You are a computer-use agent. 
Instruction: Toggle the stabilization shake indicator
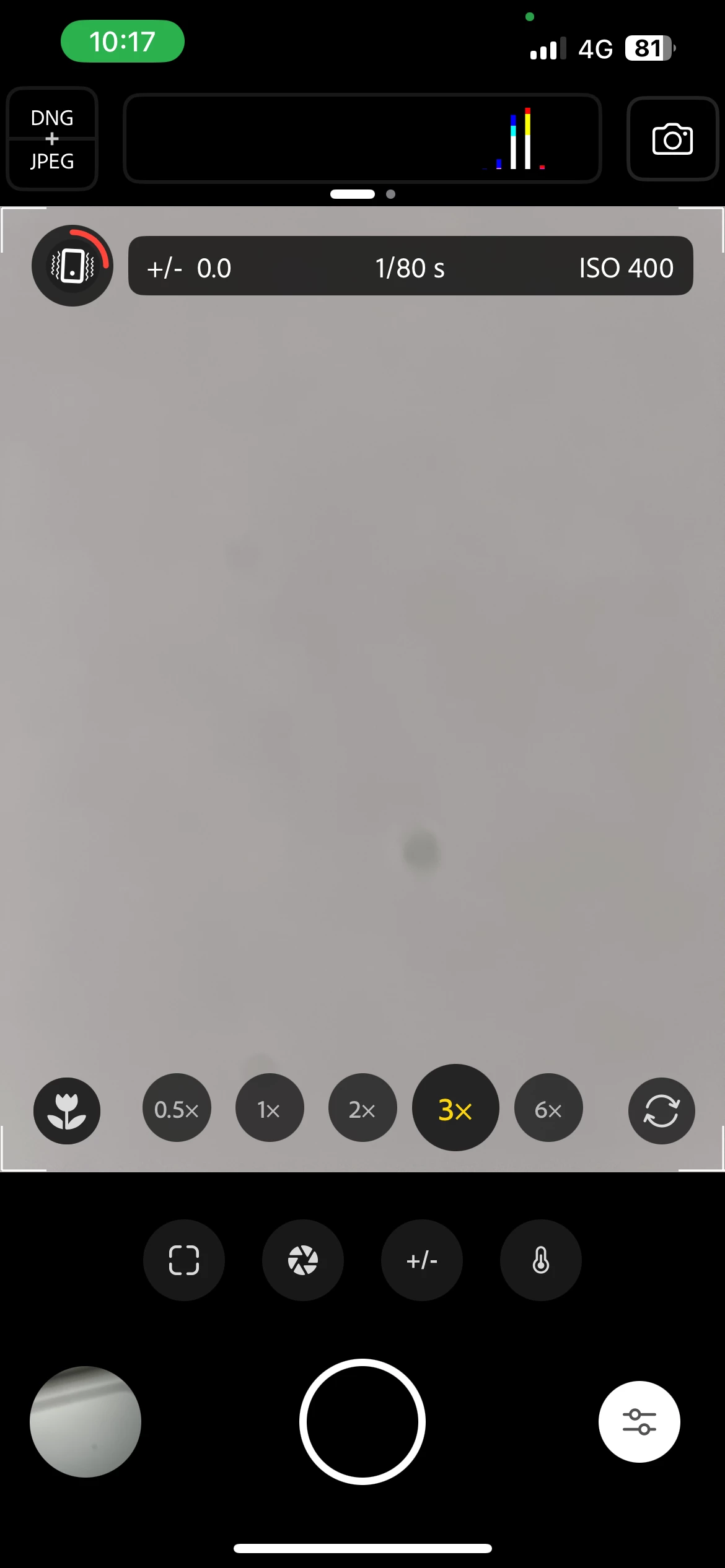(x=72, y=266)
